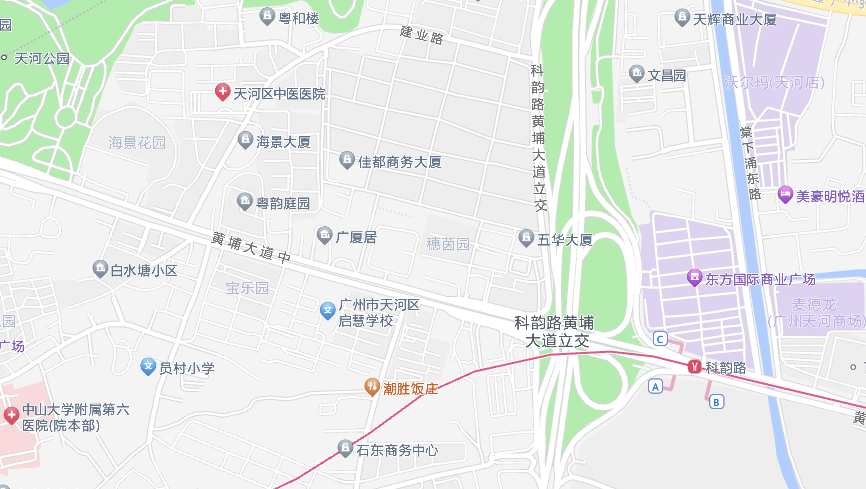Tap the 文昌园 marker
The width and height of the screenshot is (866, 489).
pyautogui.click(x=637, y=74)
